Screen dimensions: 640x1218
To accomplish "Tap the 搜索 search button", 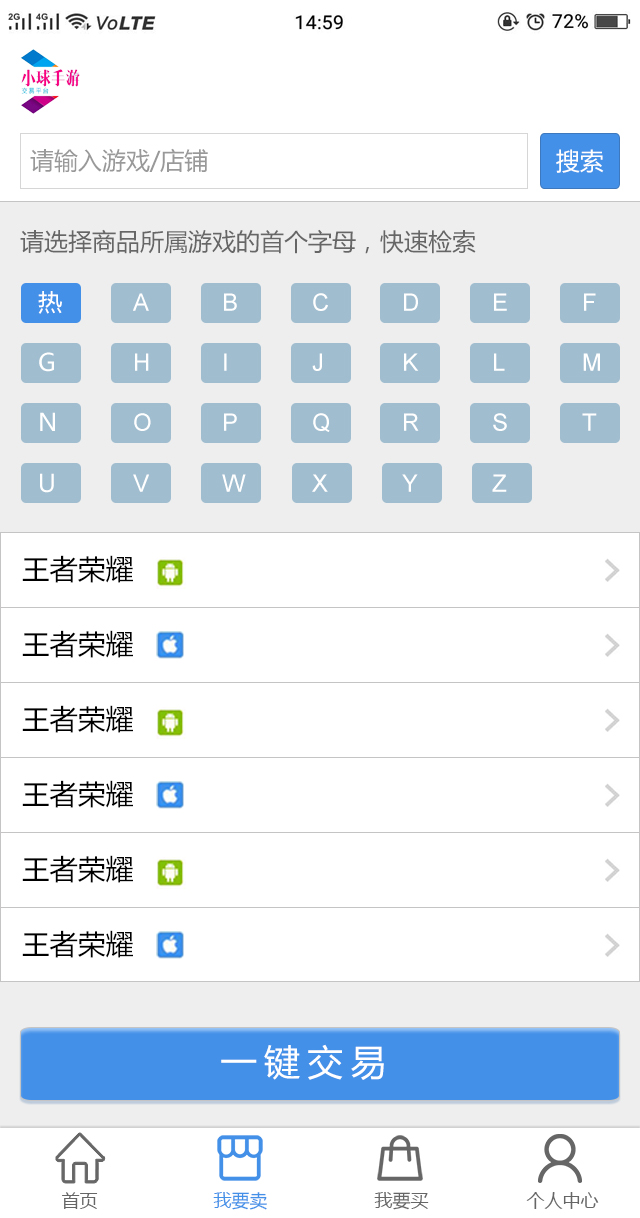I will coord(579,161).
